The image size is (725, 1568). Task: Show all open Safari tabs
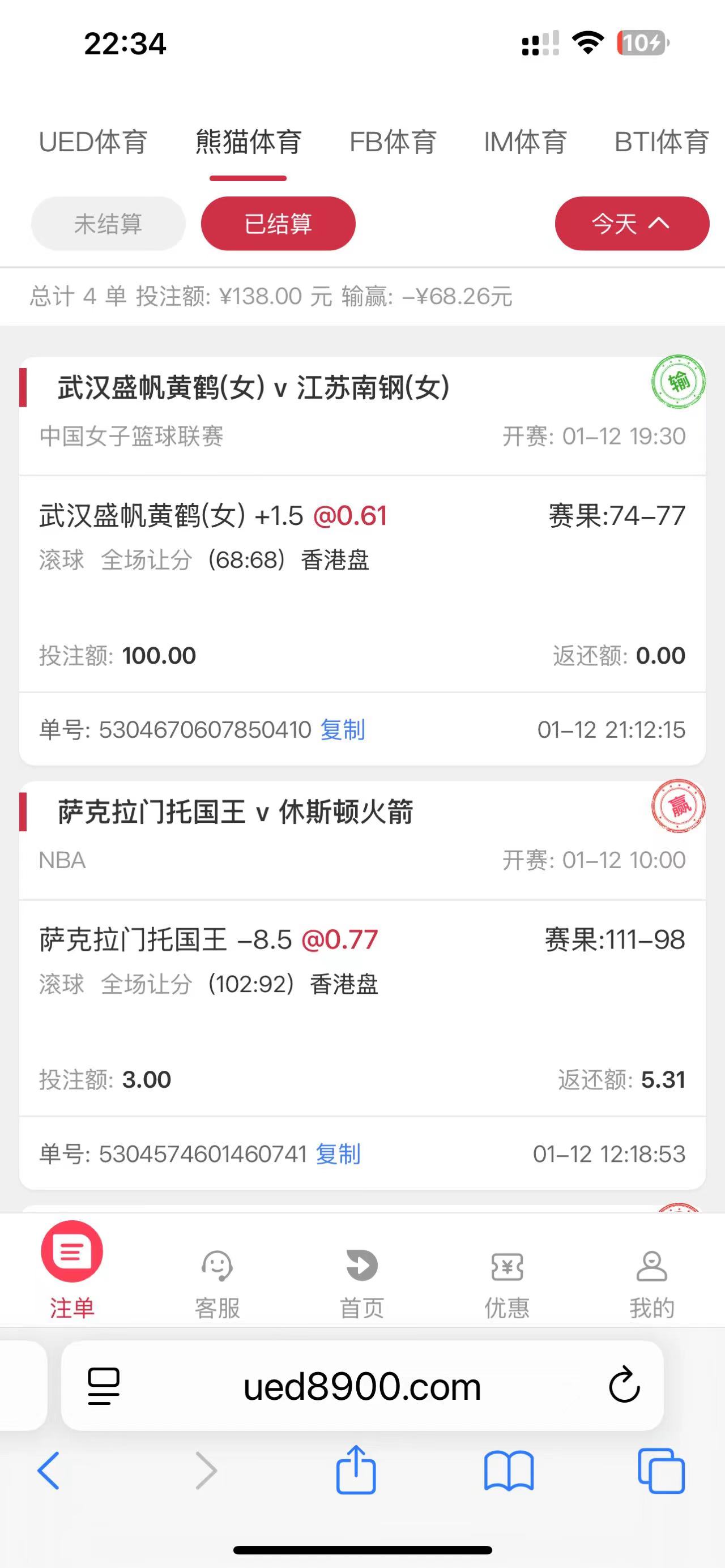pyautogui.click(x=661, y=1471)
